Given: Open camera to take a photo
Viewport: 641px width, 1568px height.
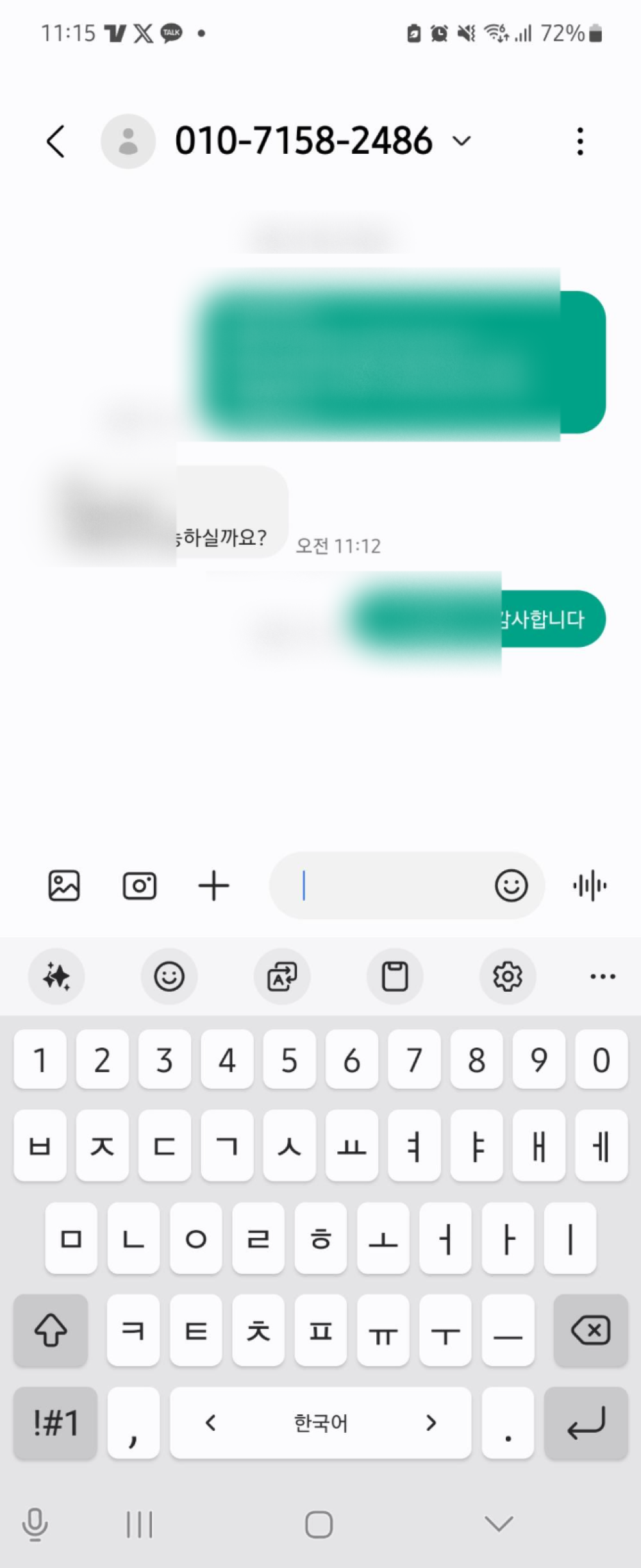Looking at the screenshot, I should 139,886.
